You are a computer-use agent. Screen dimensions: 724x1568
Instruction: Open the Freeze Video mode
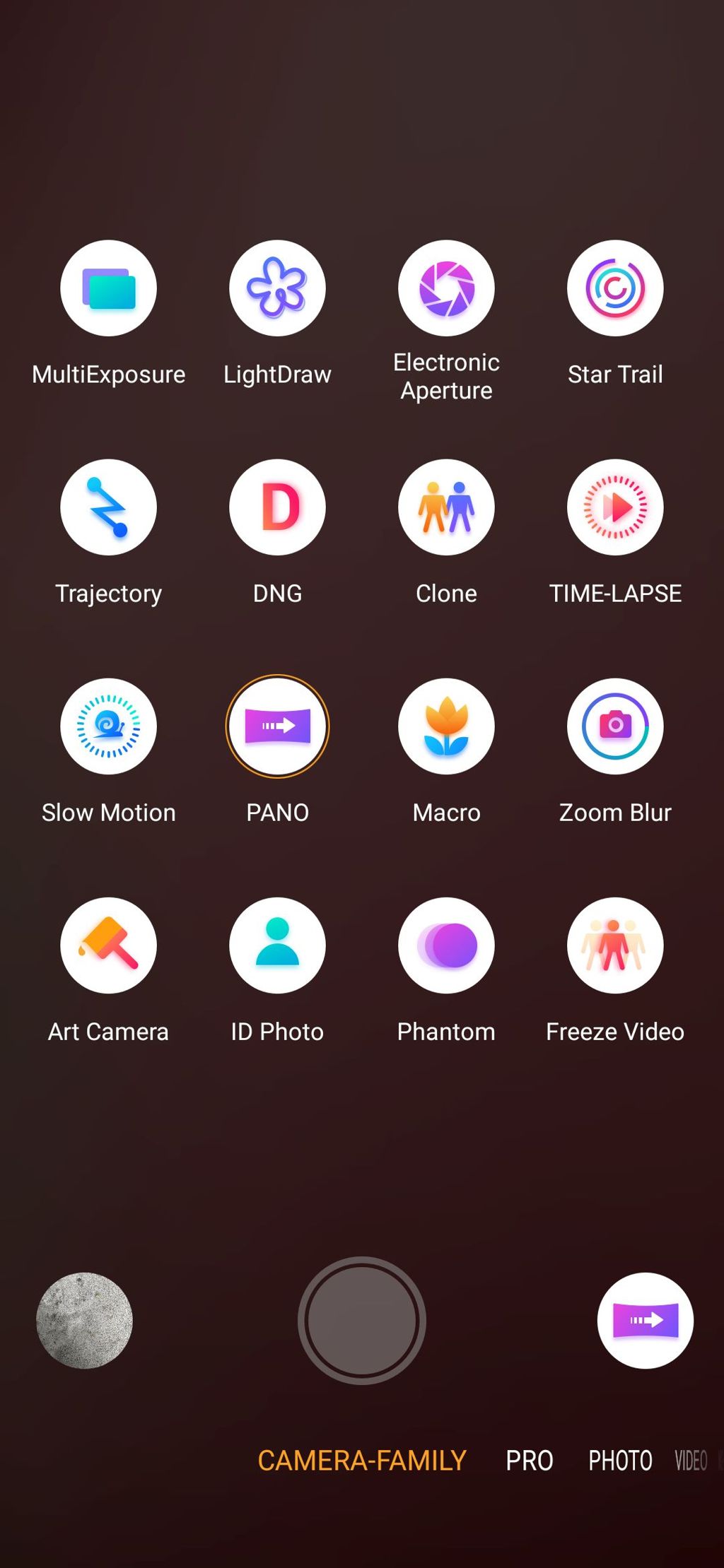(x=615, y=945)
